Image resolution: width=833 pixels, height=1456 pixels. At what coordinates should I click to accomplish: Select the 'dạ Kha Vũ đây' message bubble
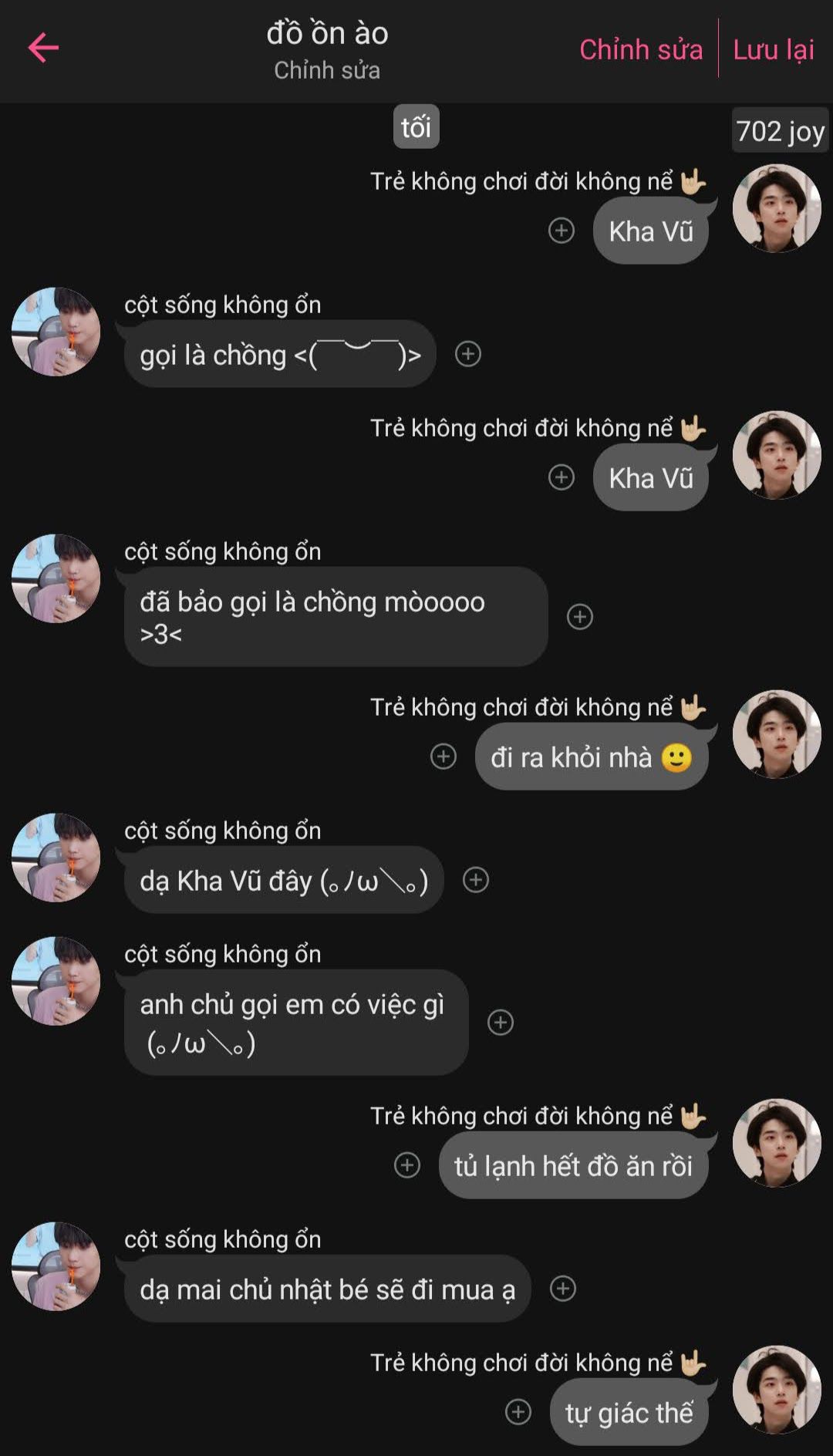(283, 881)
